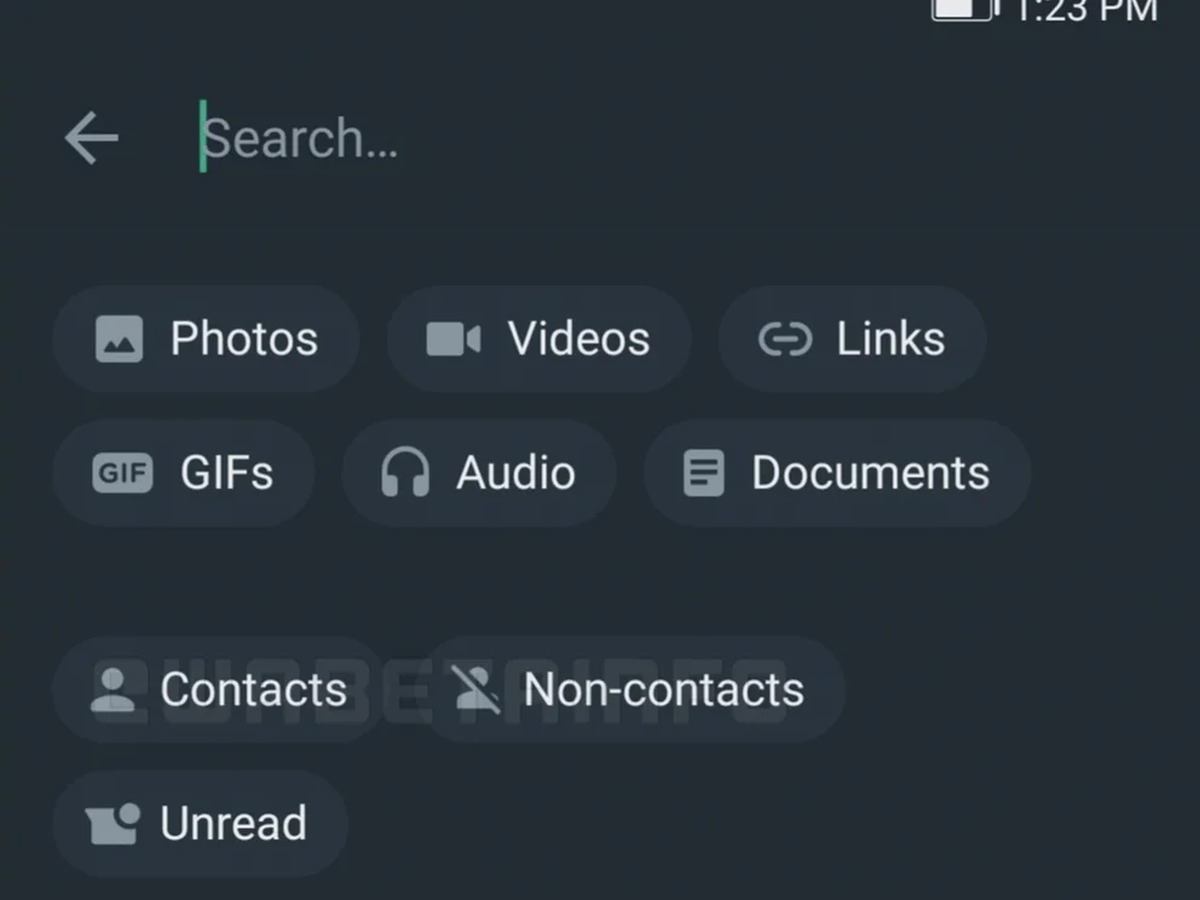The width and height of the screenshot is (1200, 900).
Task: Filter search by Audio
Action: tap(478, 473)
